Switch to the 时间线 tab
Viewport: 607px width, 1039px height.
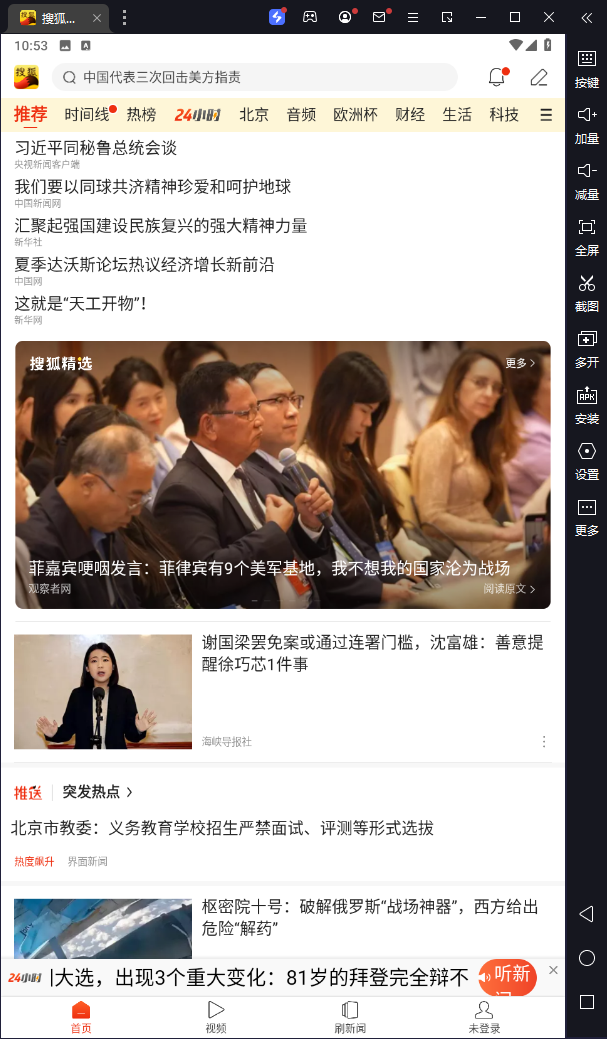click(x=87, y=115)
